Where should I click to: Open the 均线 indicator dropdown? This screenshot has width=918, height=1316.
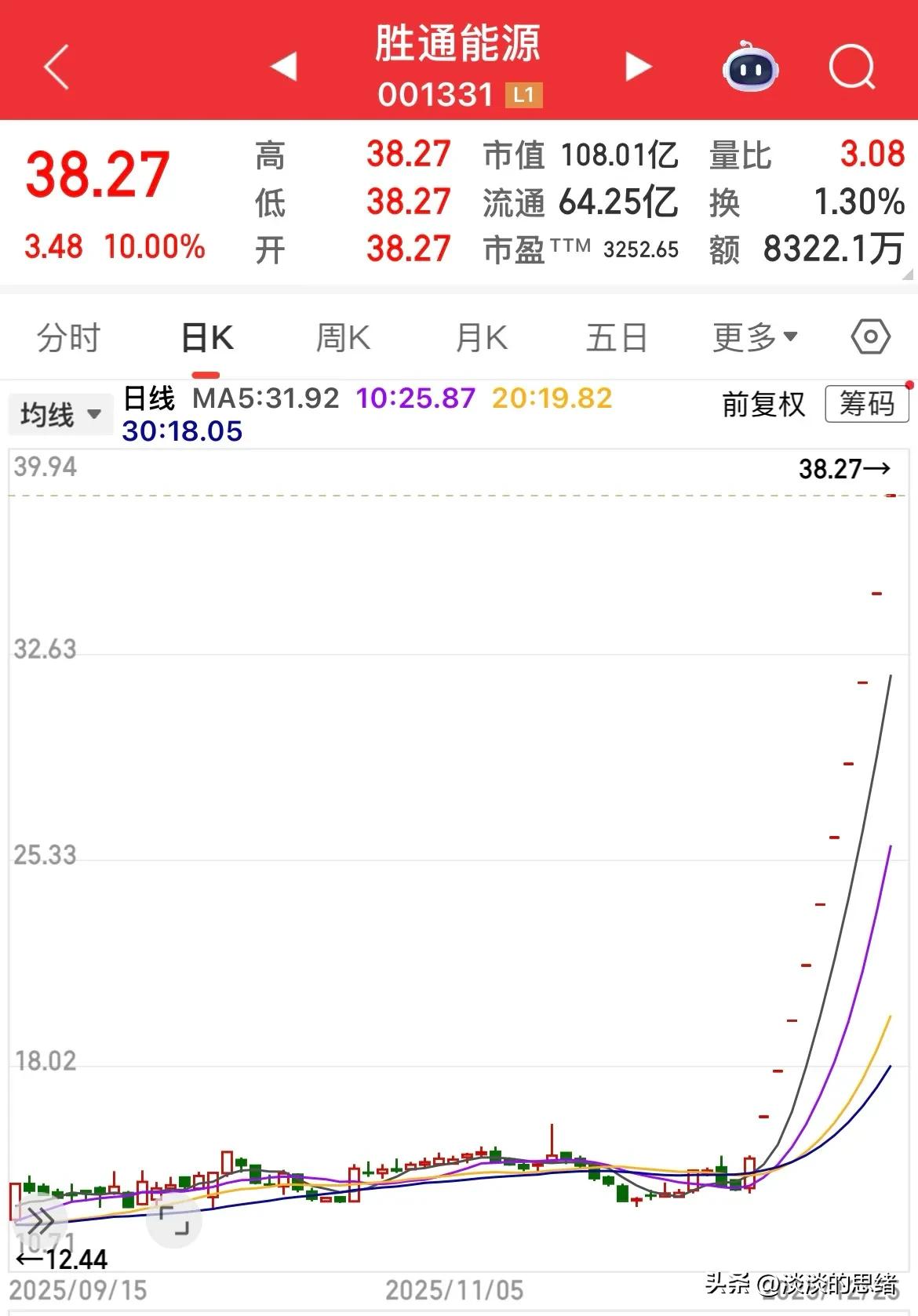pos(60,414)
